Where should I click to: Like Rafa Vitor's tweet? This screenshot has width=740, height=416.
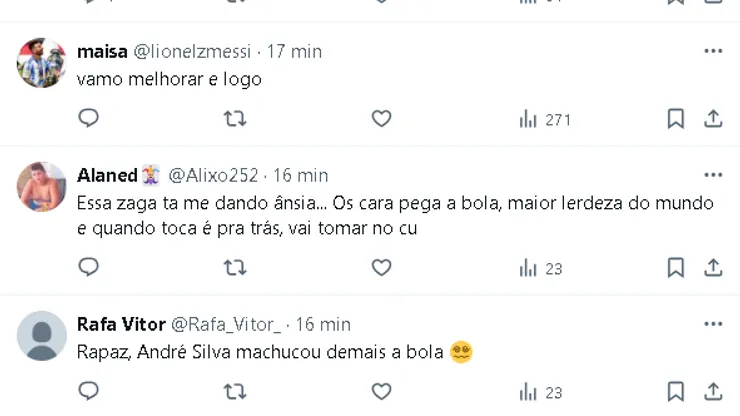click(381, 392)
